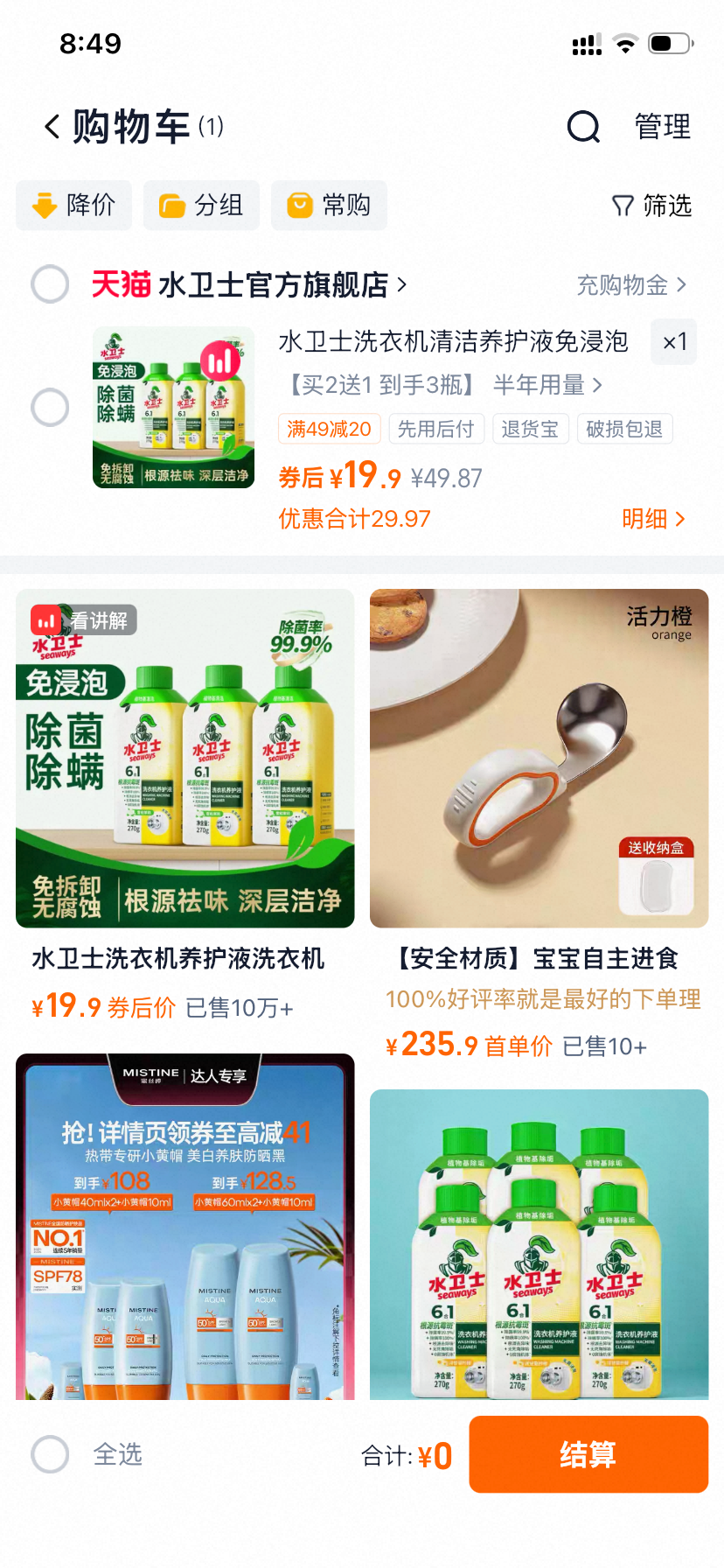The width and height of the screenshot is (724, 1568).
Task: Enable 全选 to select all items
Action: tap(50, 1454)
